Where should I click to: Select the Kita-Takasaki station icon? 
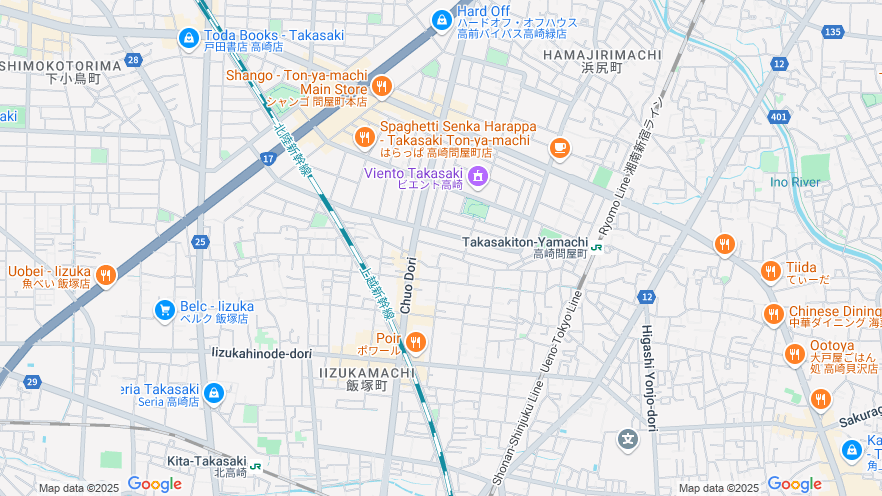coord(257,466)
